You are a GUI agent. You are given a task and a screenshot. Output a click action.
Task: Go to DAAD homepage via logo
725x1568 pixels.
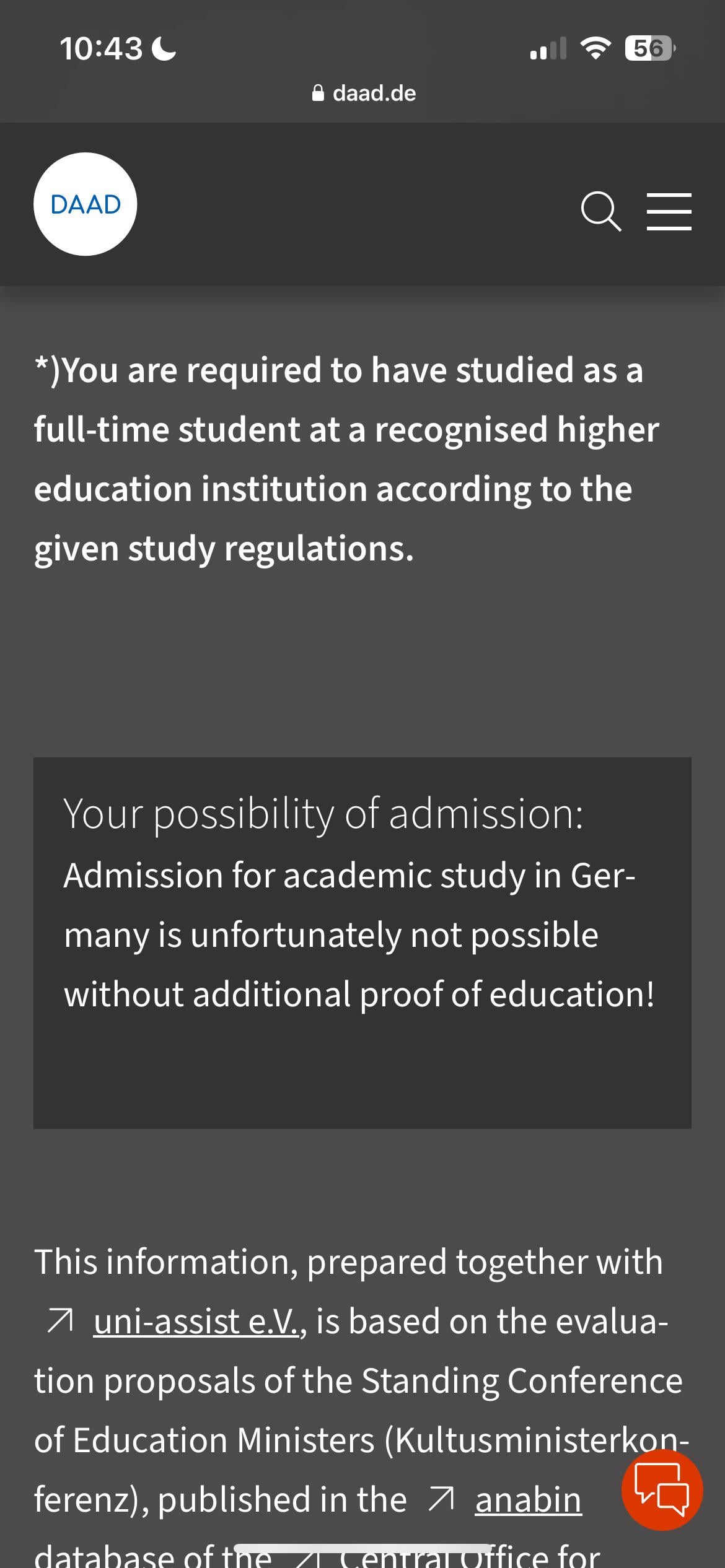[86, 204]
